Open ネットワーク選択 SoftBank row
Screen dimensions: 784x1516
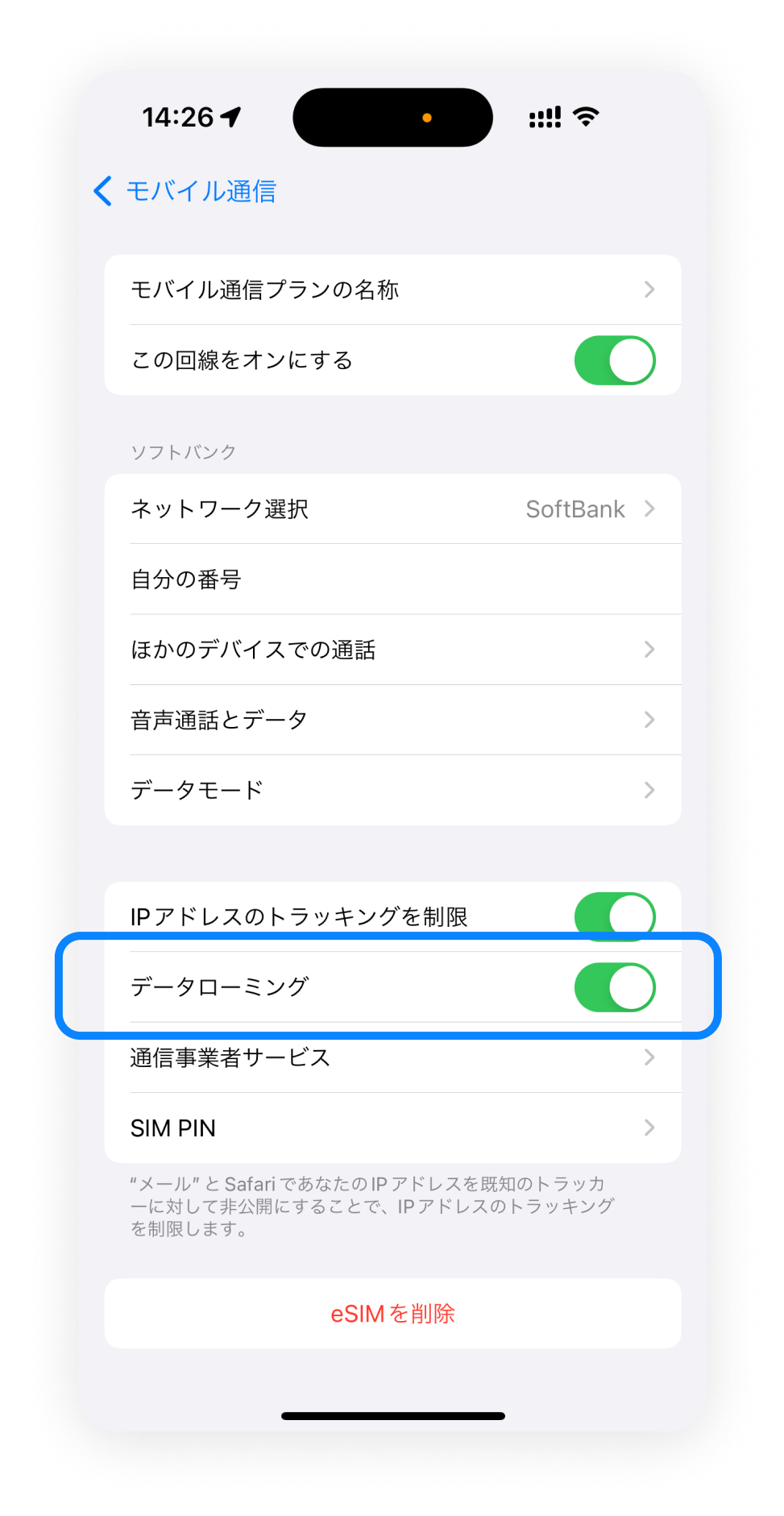392,509
